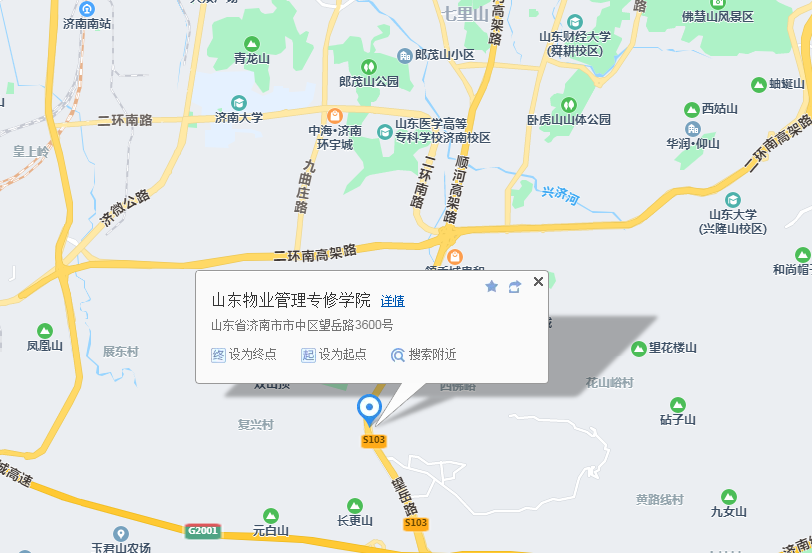
Task: Share this location
Action: [515, 287]
